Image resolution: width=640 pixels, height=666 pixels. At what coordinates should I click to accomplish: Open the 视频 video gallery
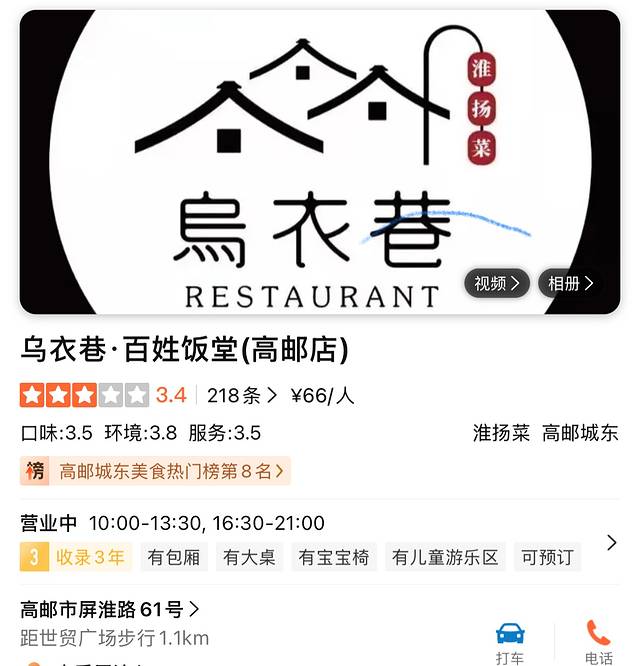496,284
